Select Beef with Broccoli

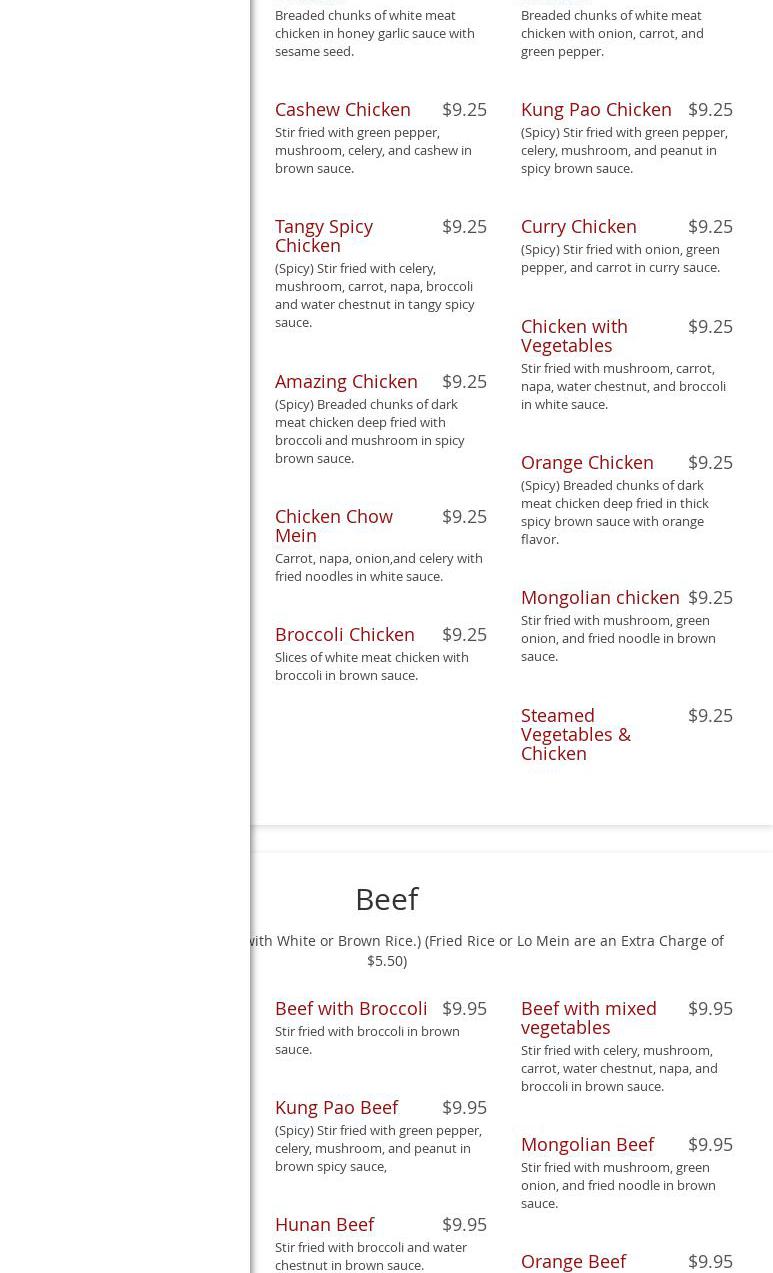[x=350, y=1008]
